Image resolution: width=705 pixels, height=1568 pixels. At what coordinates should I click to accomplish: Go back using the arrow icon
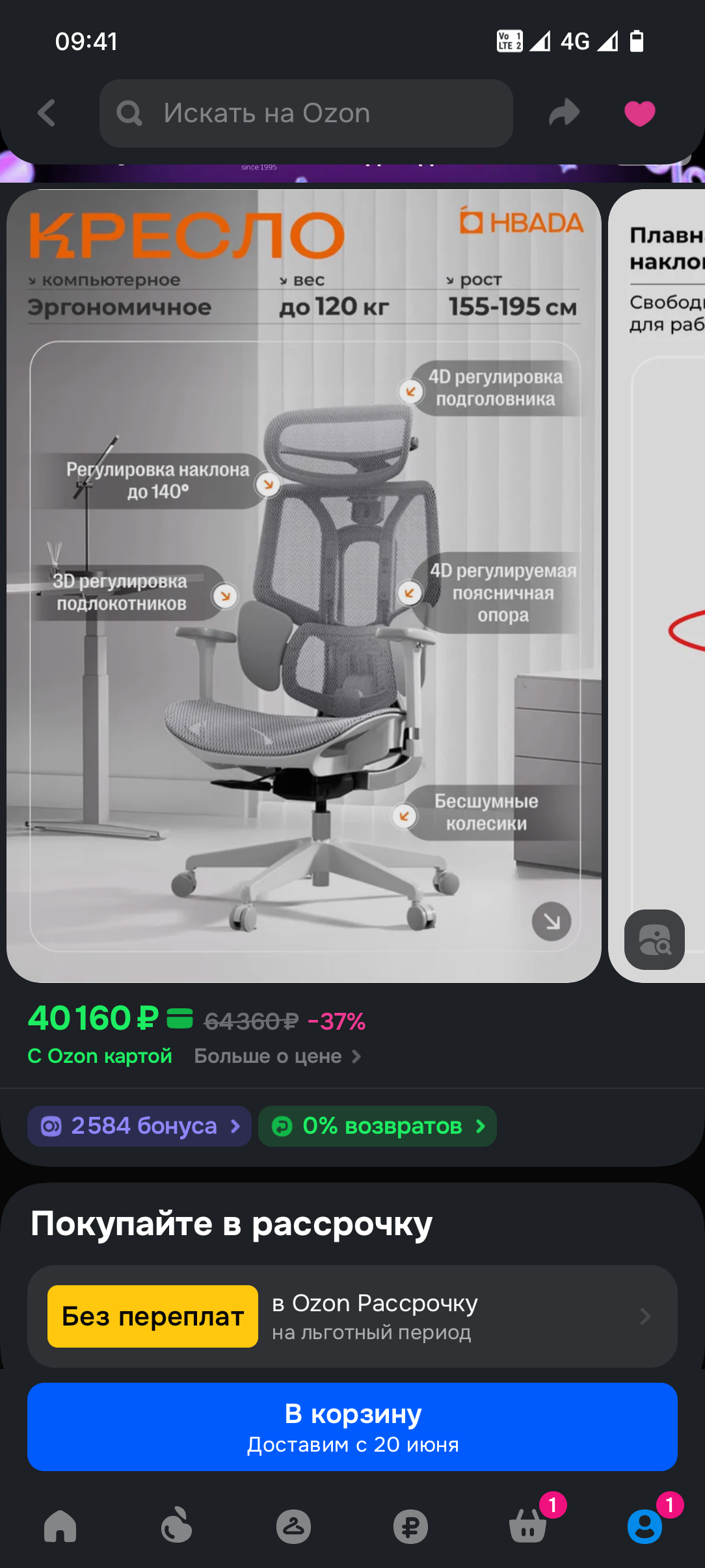tap(47, 113)
